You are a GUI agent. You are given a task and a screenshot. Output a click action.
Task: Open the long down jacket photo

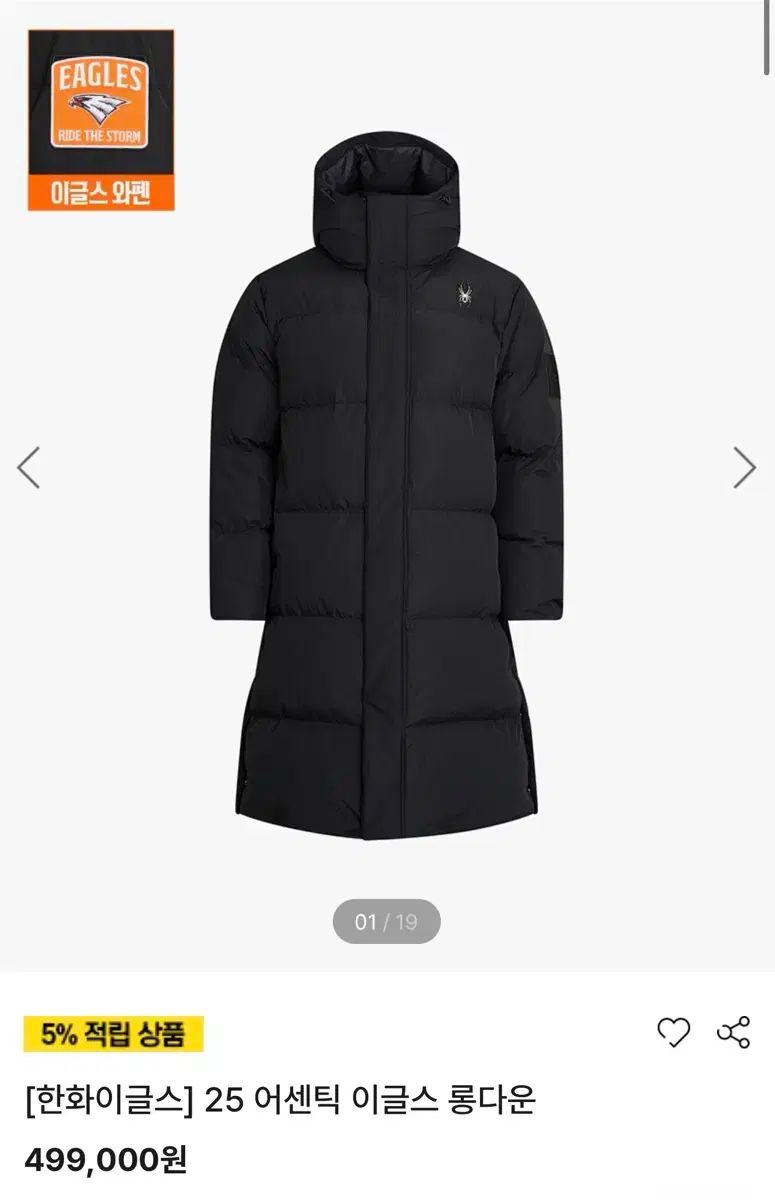click(x=387, y=480)
